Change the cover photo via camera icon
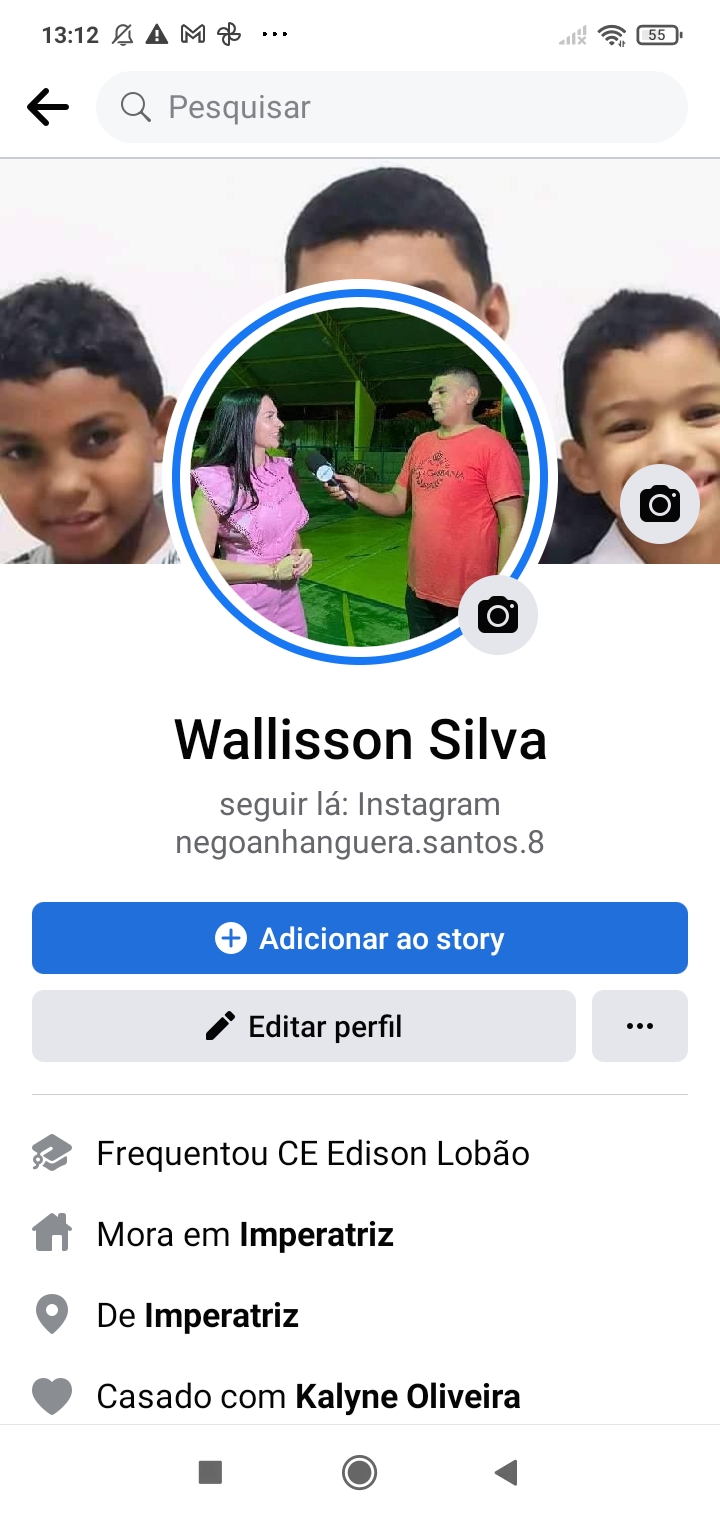This screenshot has width=720, height=1520. click(659, 504)
